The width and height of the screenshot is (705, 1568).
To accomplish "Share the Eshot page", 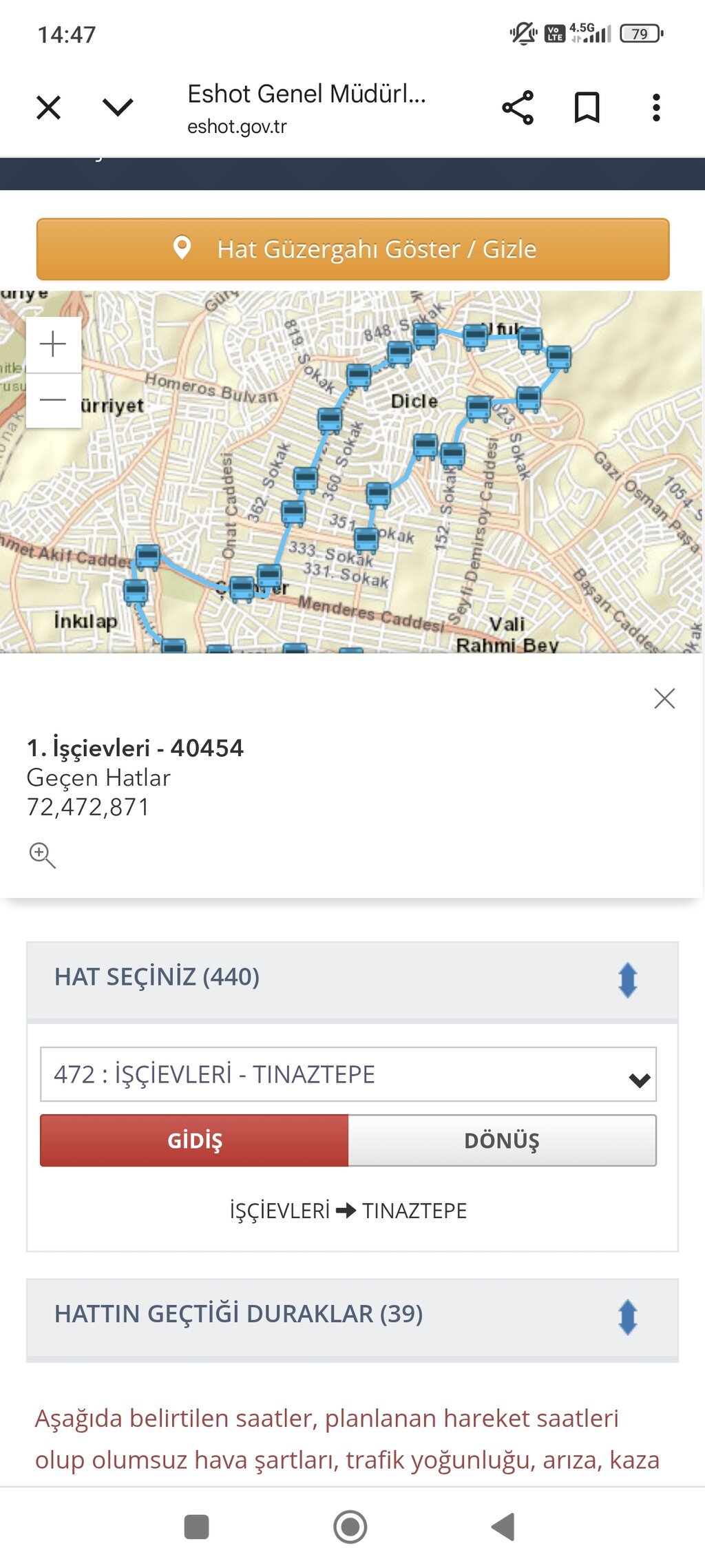I will click(518, 107).
